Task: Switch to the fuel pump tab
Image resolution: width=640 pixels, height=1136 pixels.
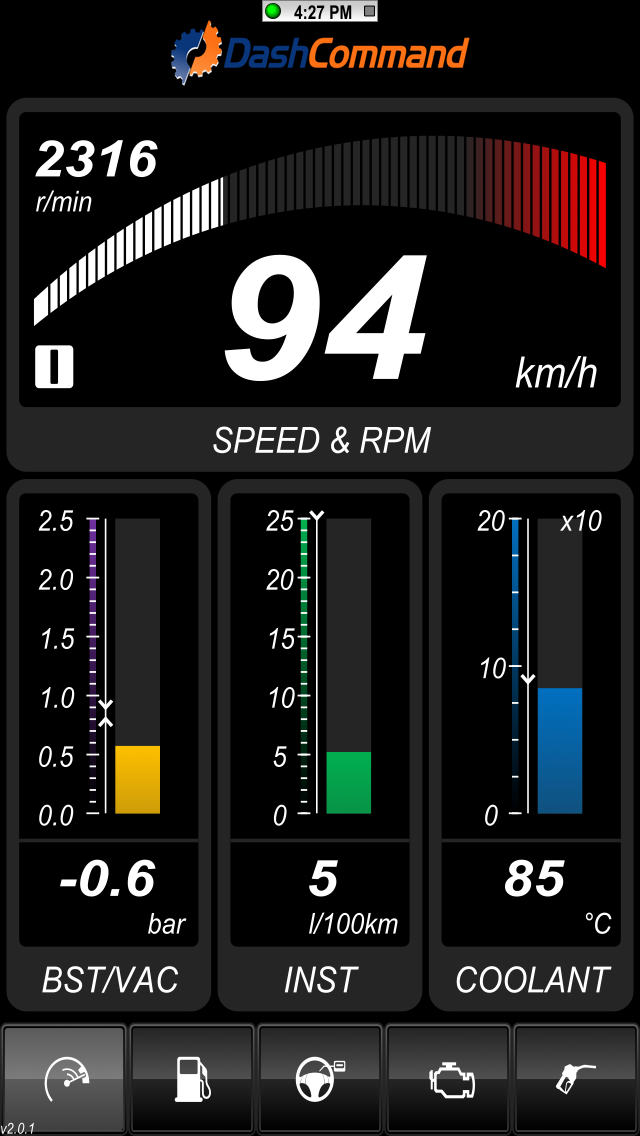Action: coord(192,1077)
